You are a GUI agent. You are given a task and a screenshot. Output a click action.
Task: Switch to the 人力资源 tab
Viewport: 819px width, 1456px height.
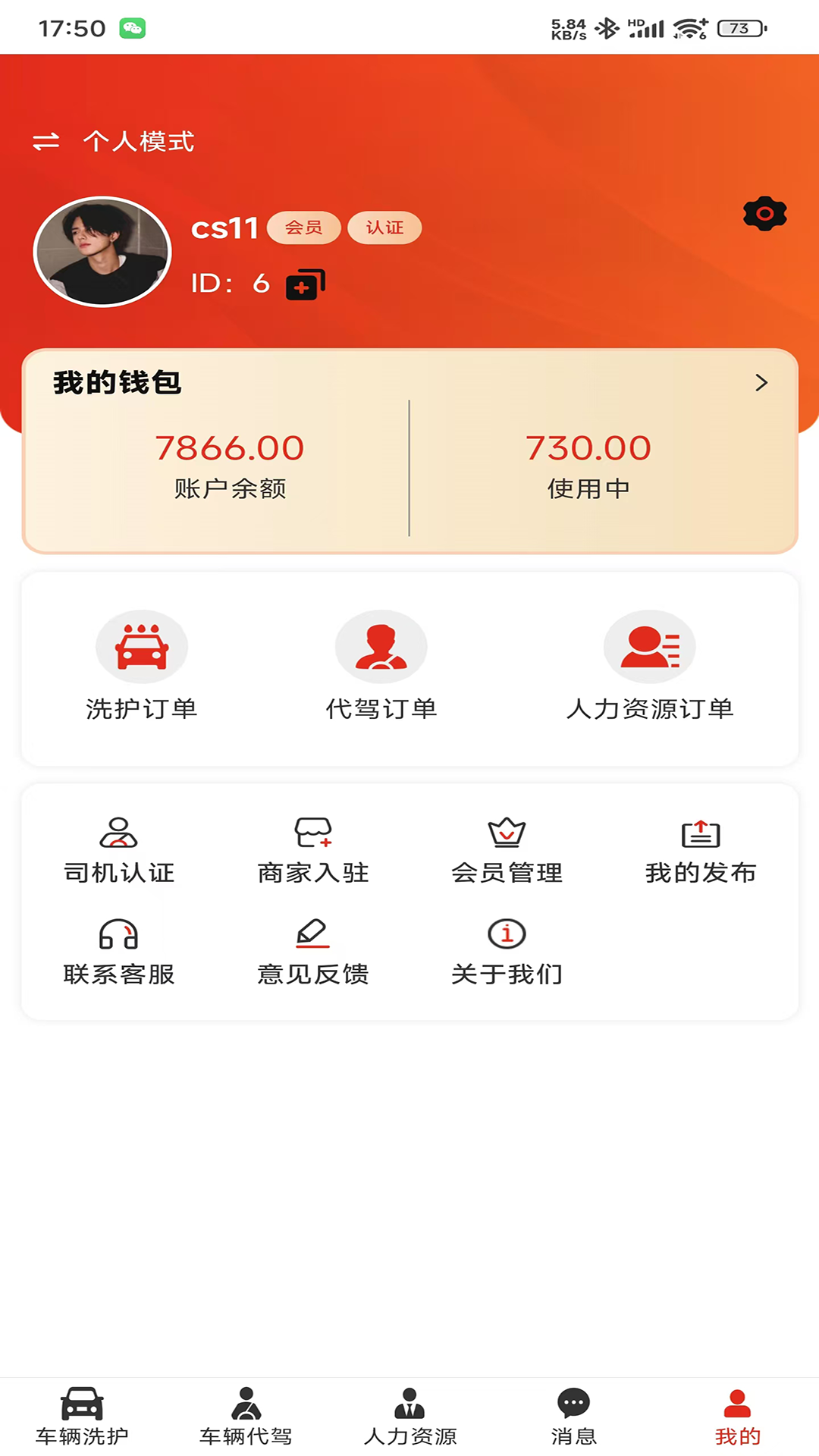409,1415
